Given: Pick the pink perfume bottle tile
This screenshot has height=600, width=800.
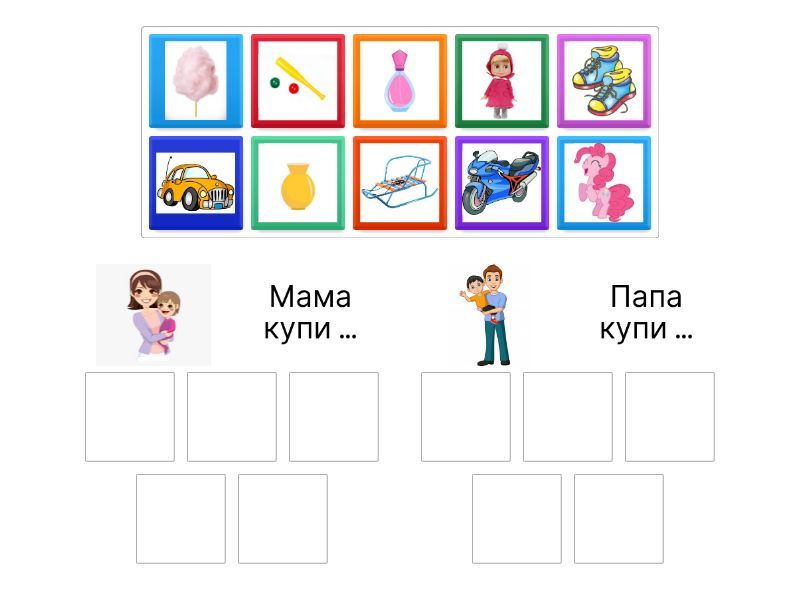Looking at the screenshot, I should coord(400,82).
